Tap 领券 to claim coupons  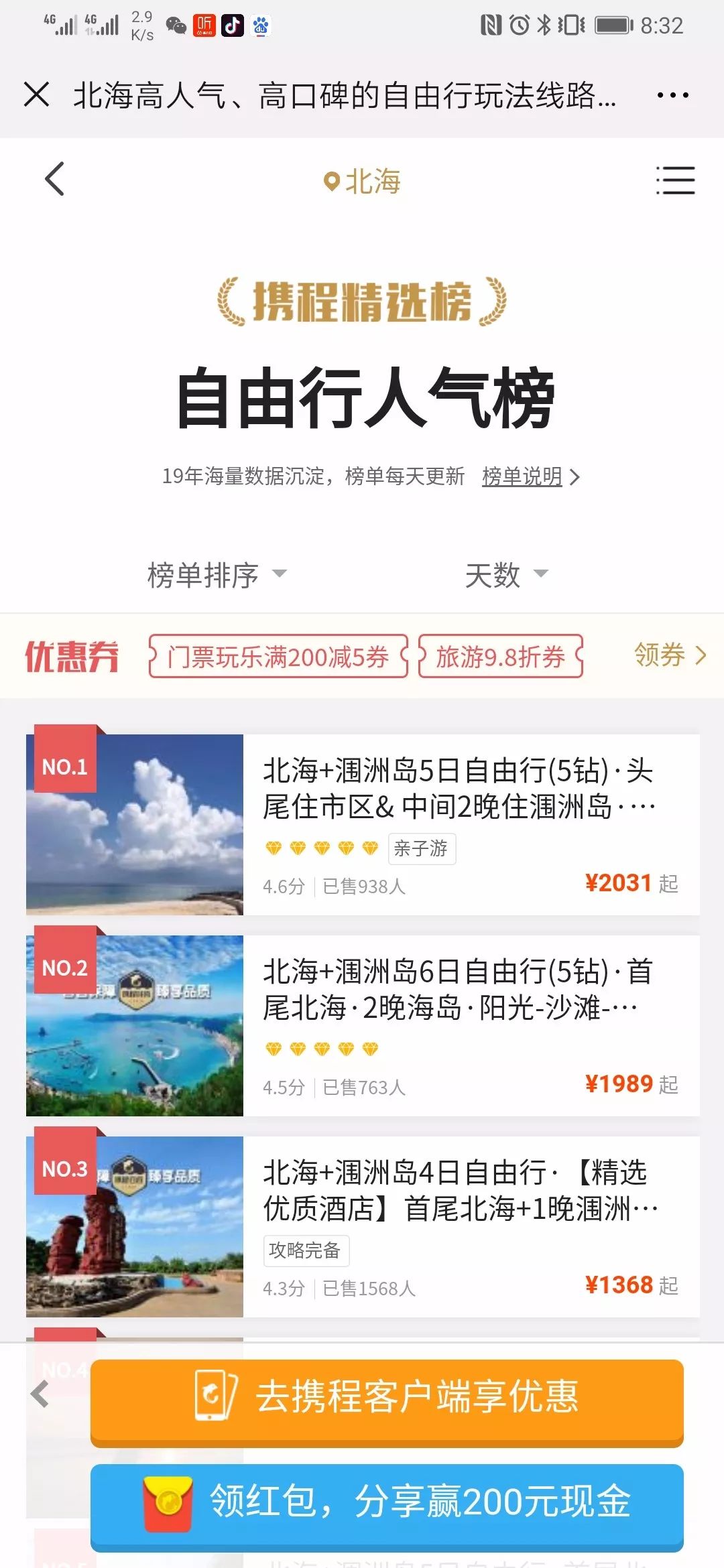tap(669, 655)
